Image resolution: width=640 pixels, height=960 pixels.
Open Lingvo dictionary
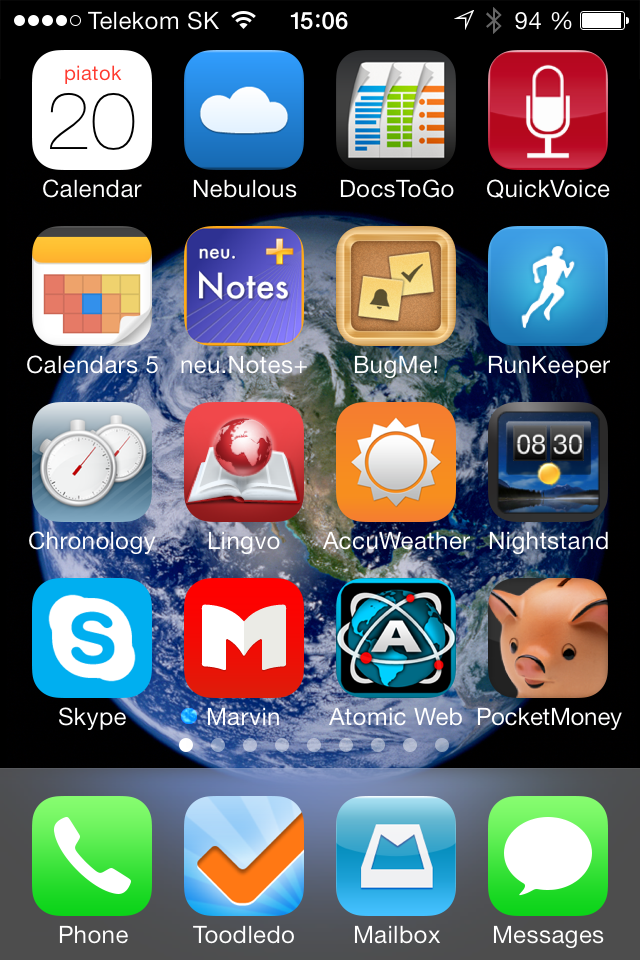(244, 462)
